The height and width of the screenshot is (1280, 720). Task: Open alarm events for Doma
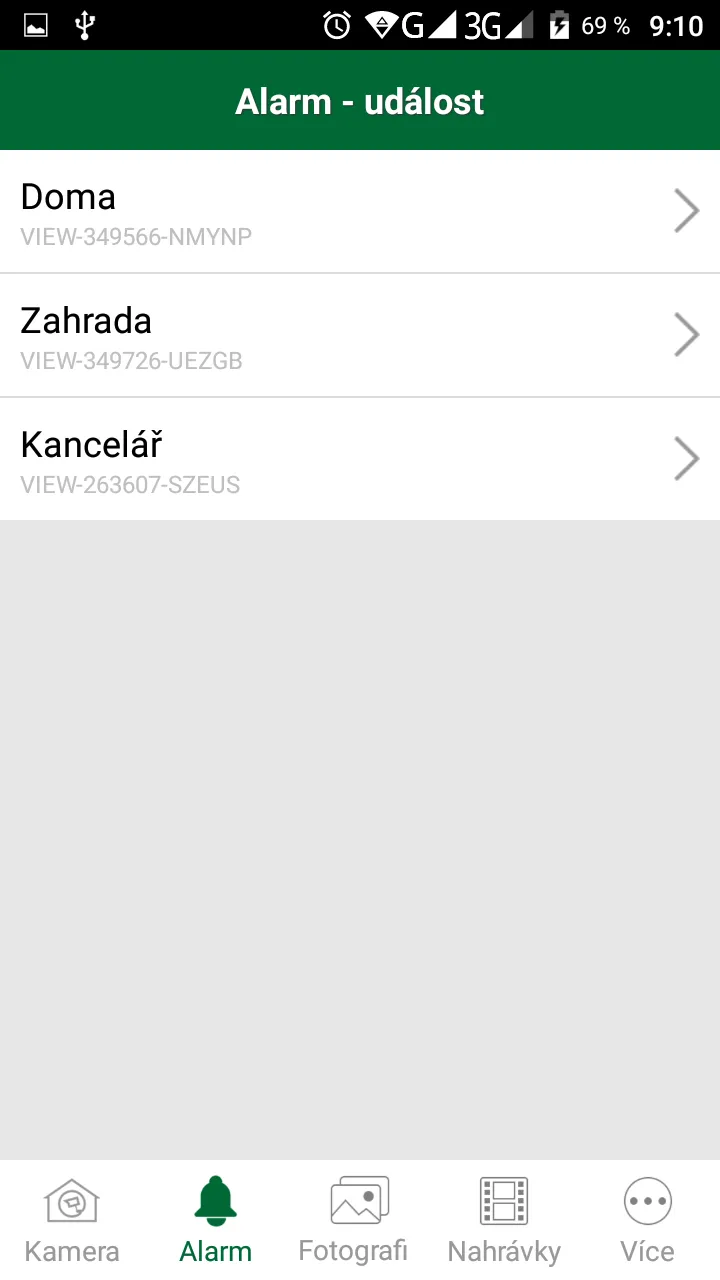point(360,212)
